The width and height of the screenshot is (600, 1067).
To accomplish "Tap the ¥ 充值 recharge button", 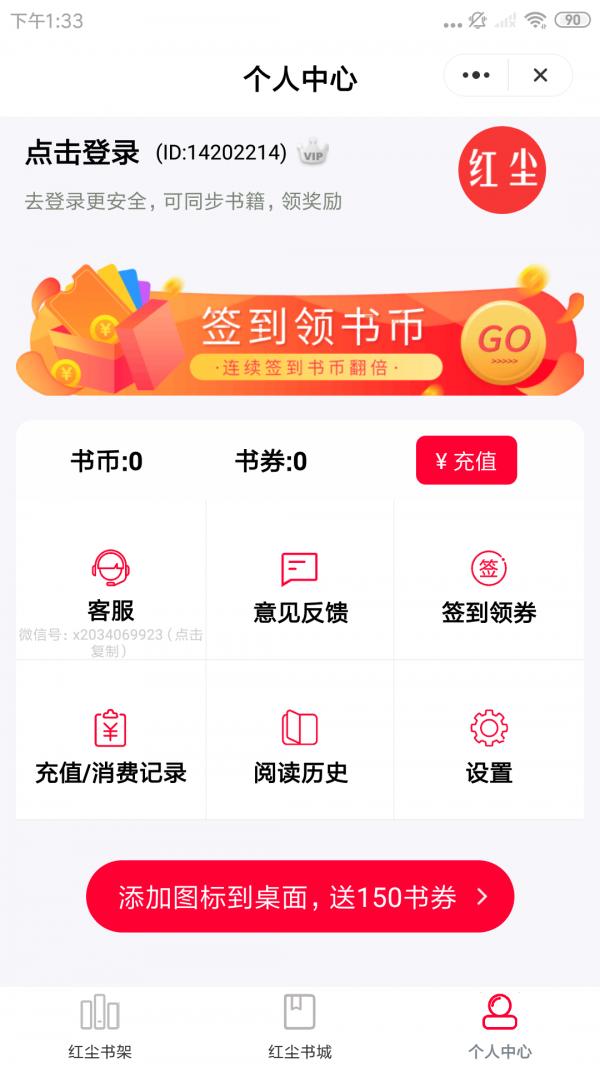I will 466,461.
